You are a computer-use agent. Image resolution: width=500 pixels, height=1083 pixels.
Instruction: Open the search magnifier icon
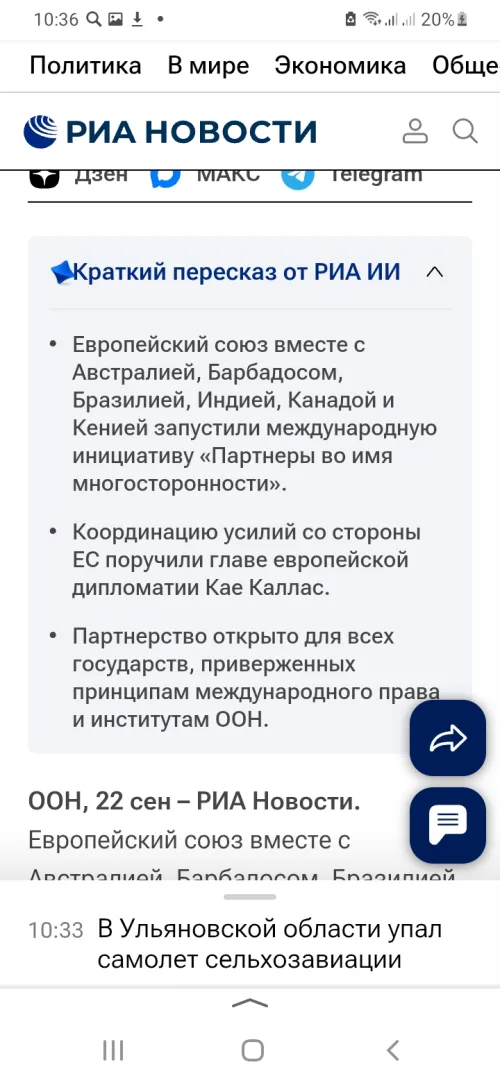click(465, 131)
